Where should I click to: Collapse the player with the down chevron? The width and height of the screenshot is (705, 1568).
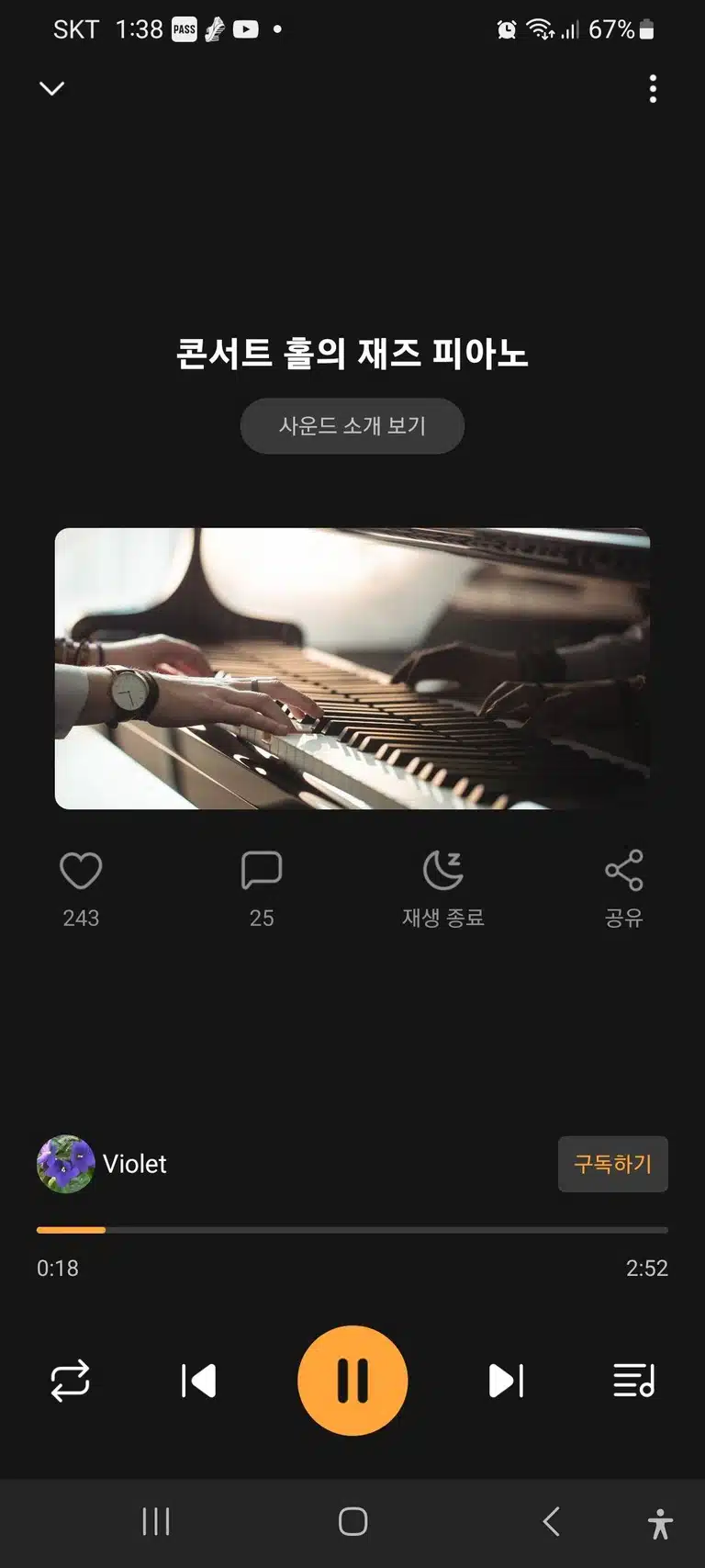tap(52, 88)
